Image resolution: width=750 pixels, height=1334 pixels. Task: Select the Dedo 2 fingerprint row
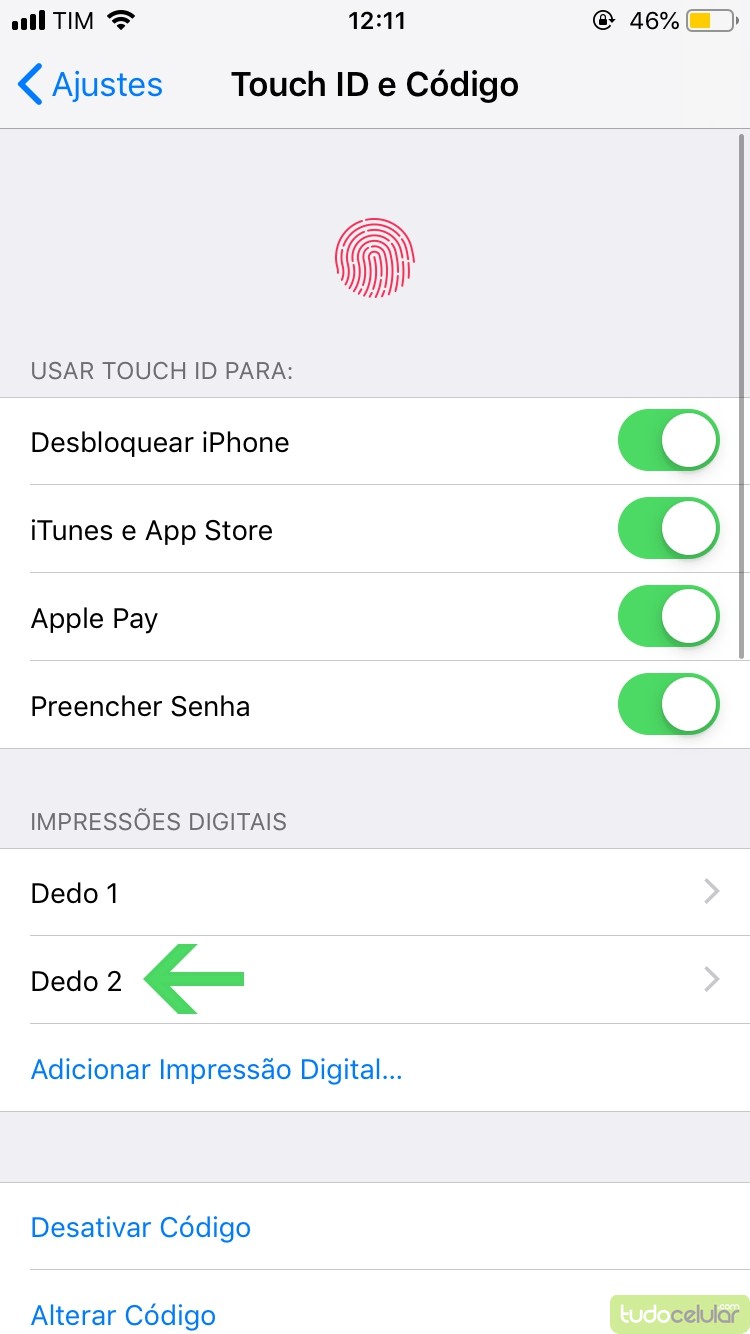click(375, 980)
